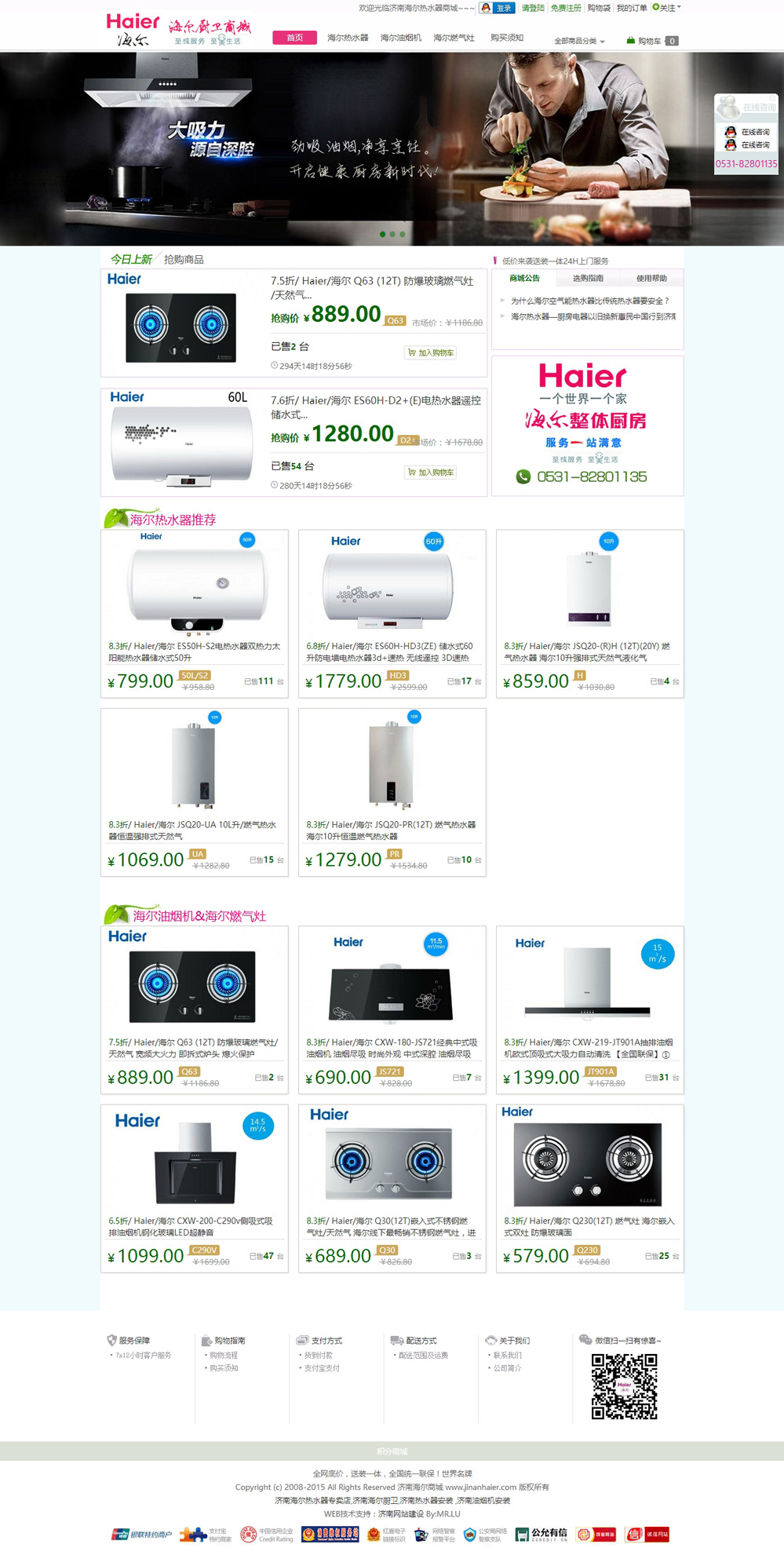784x1555 pixels.
Task: Tap the 登录 button in top bar
Action: [x=503, y=8]
